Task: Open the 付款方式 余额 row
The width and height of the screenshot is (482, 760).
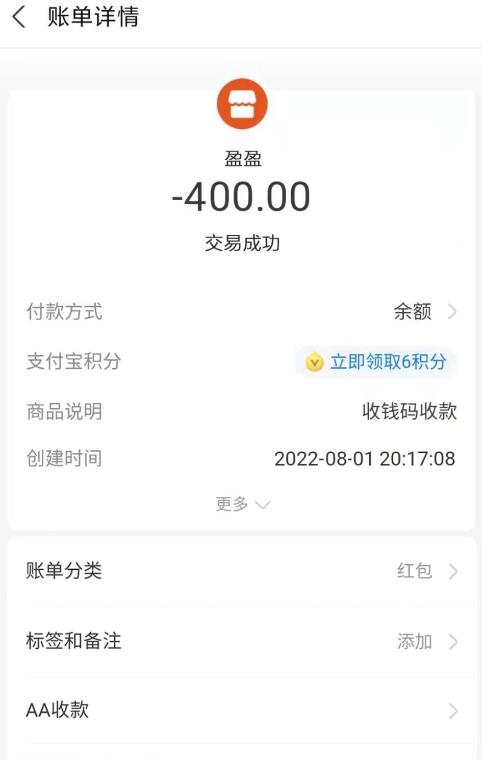Action: 241,312
